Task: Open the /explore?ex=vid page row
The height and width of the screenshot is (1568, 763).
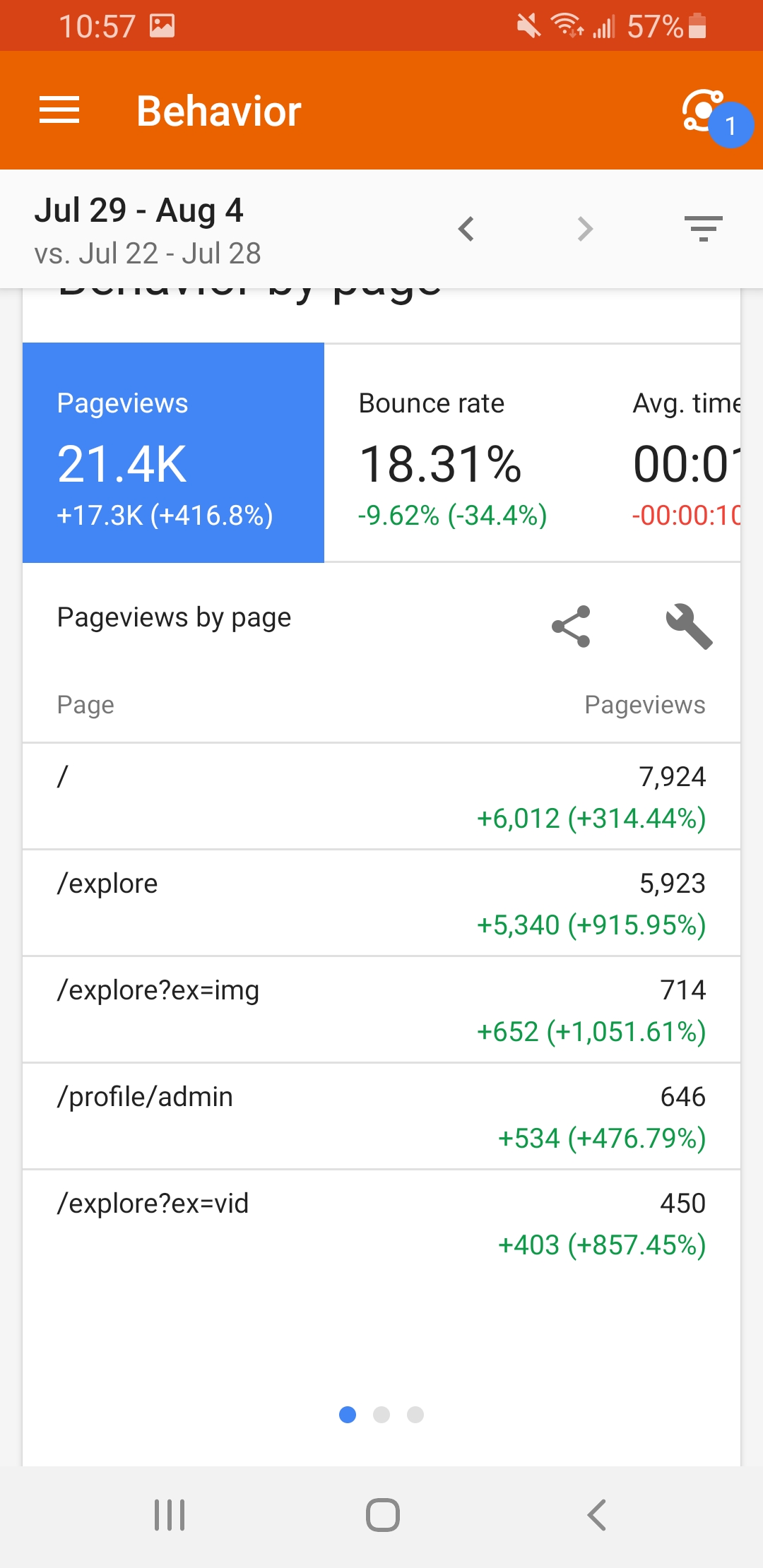Action: point(381,1223)
